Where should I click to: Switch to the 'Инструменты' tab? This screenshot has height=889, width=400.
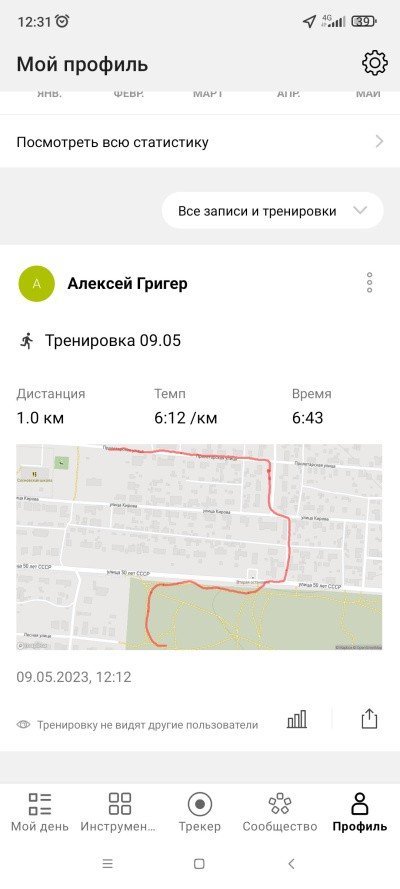pyautogui.click(x=120, y=812)
